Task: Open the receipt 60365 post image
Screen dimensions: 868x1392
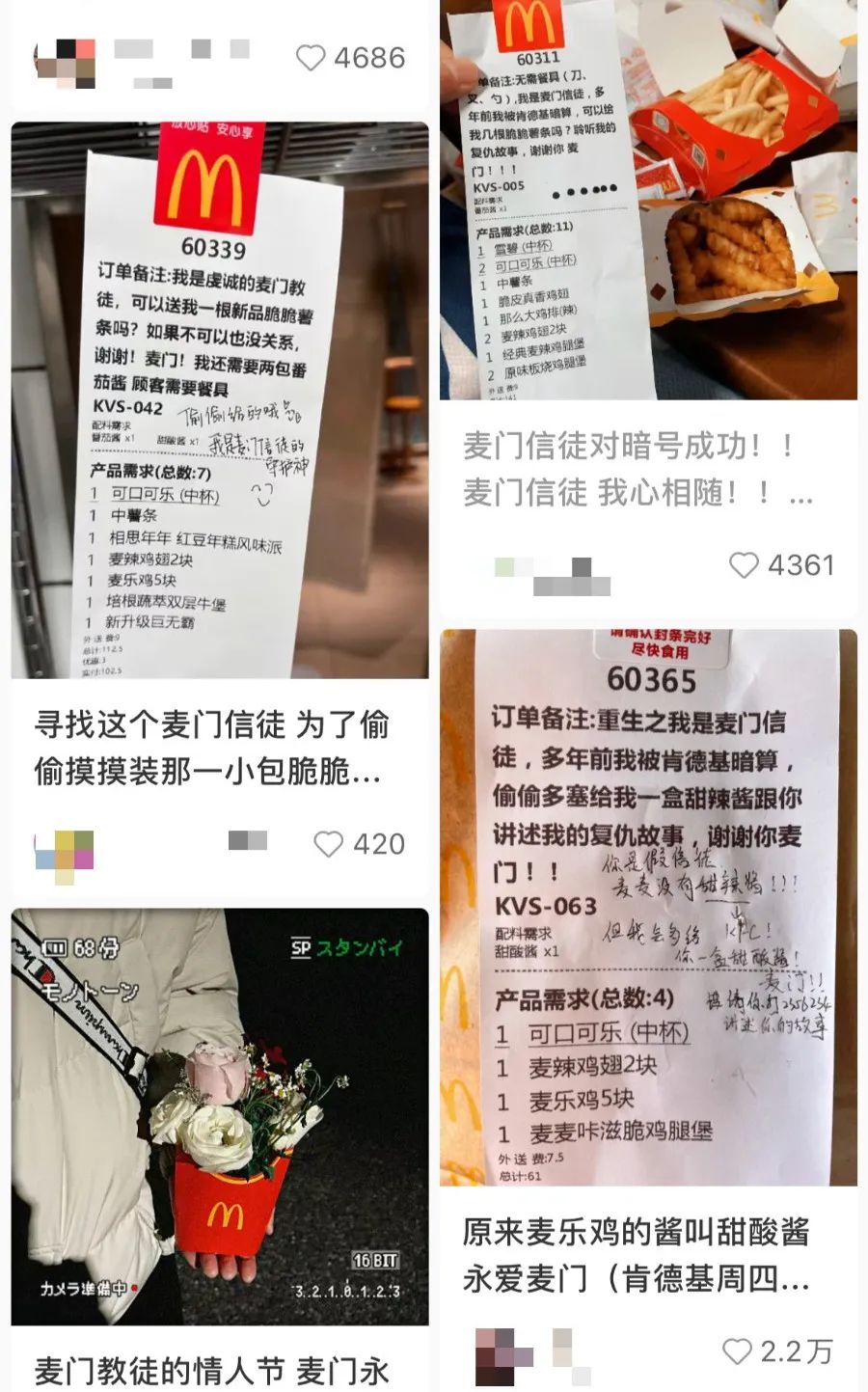Action: pyautogui.click(x=648, y=907)
